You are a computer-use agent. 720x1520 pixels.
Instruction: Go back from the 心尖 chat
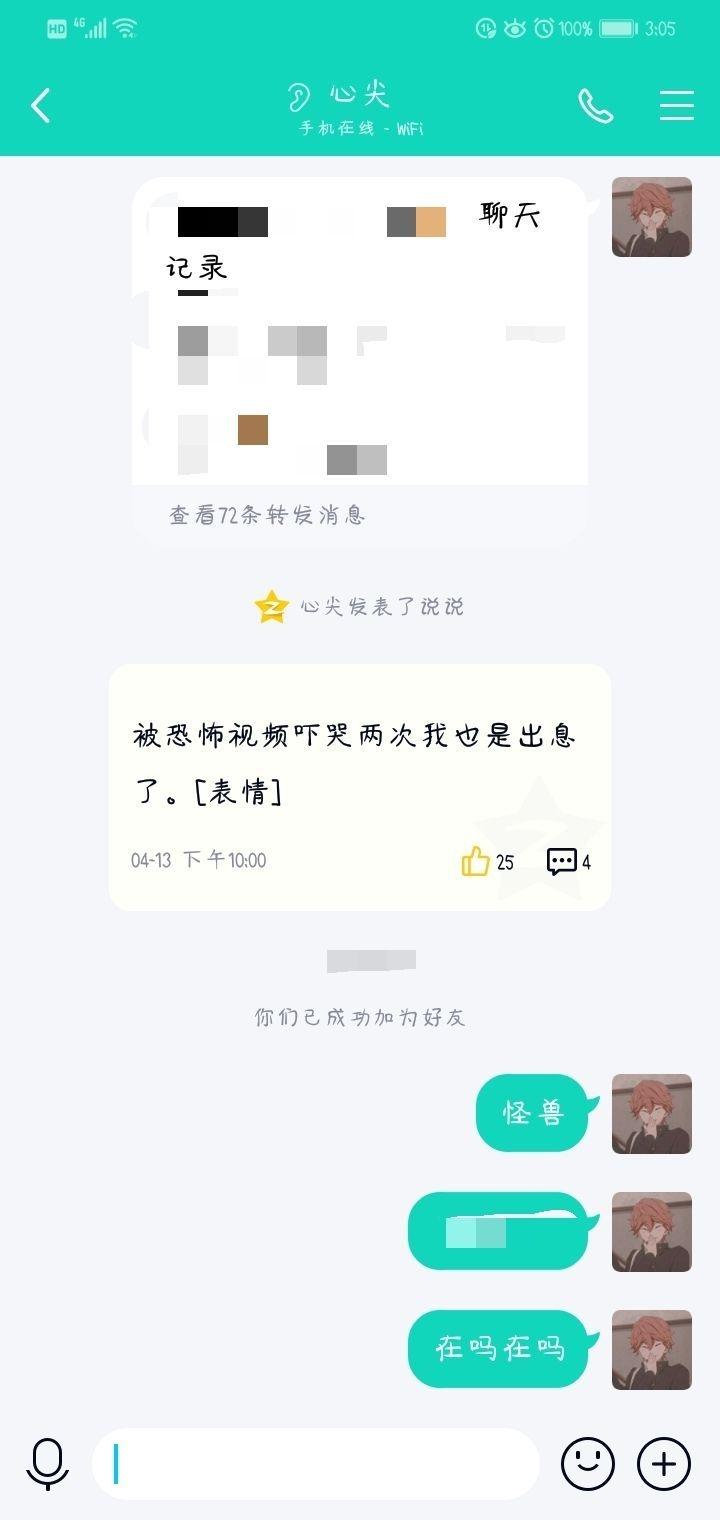(41, 105)
